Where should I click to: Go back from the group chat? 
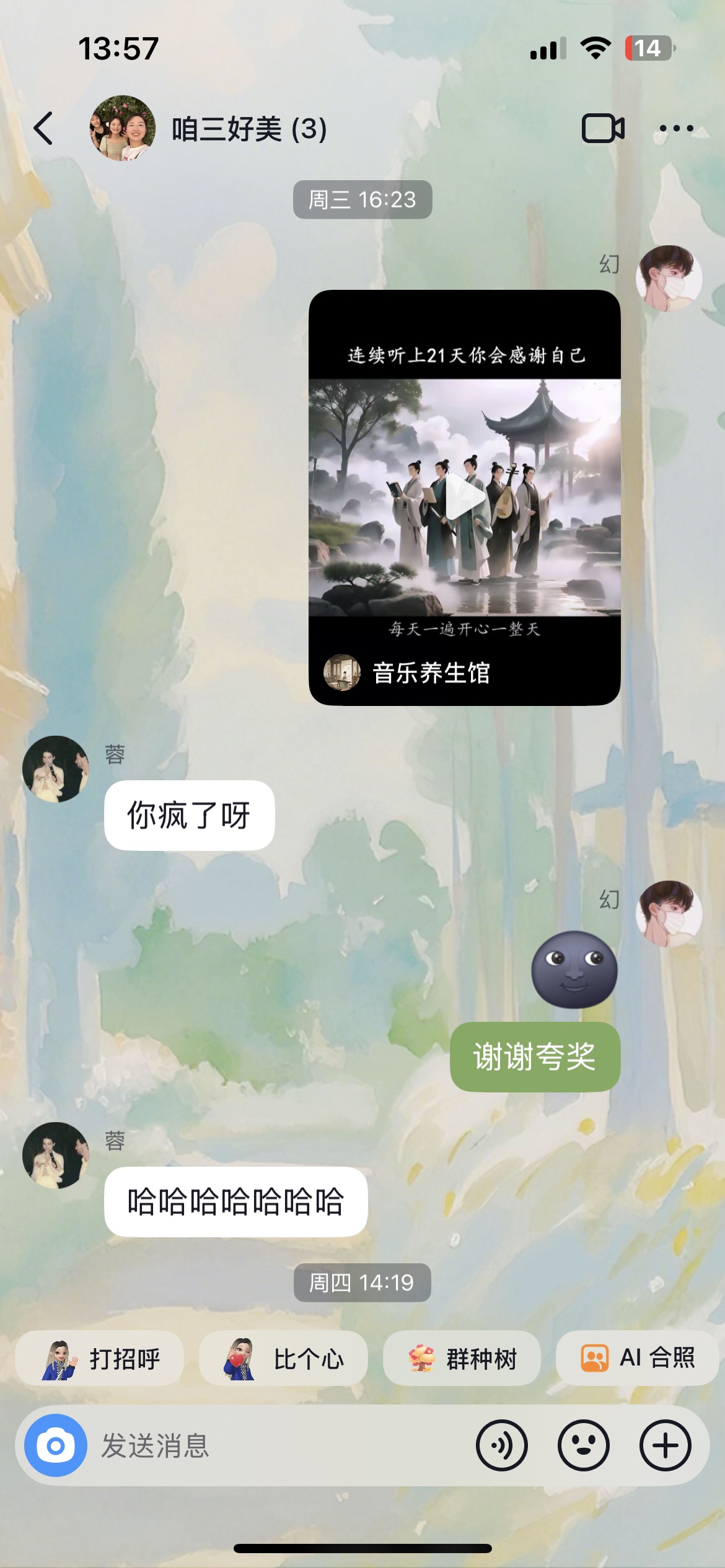pyautogui.click(x=43, y=129)
